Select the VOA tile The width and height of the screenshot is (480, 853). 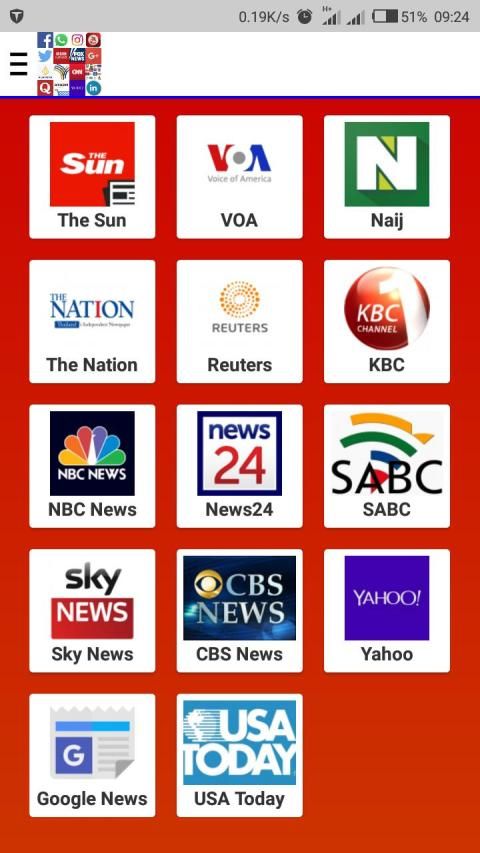point(239,177)
